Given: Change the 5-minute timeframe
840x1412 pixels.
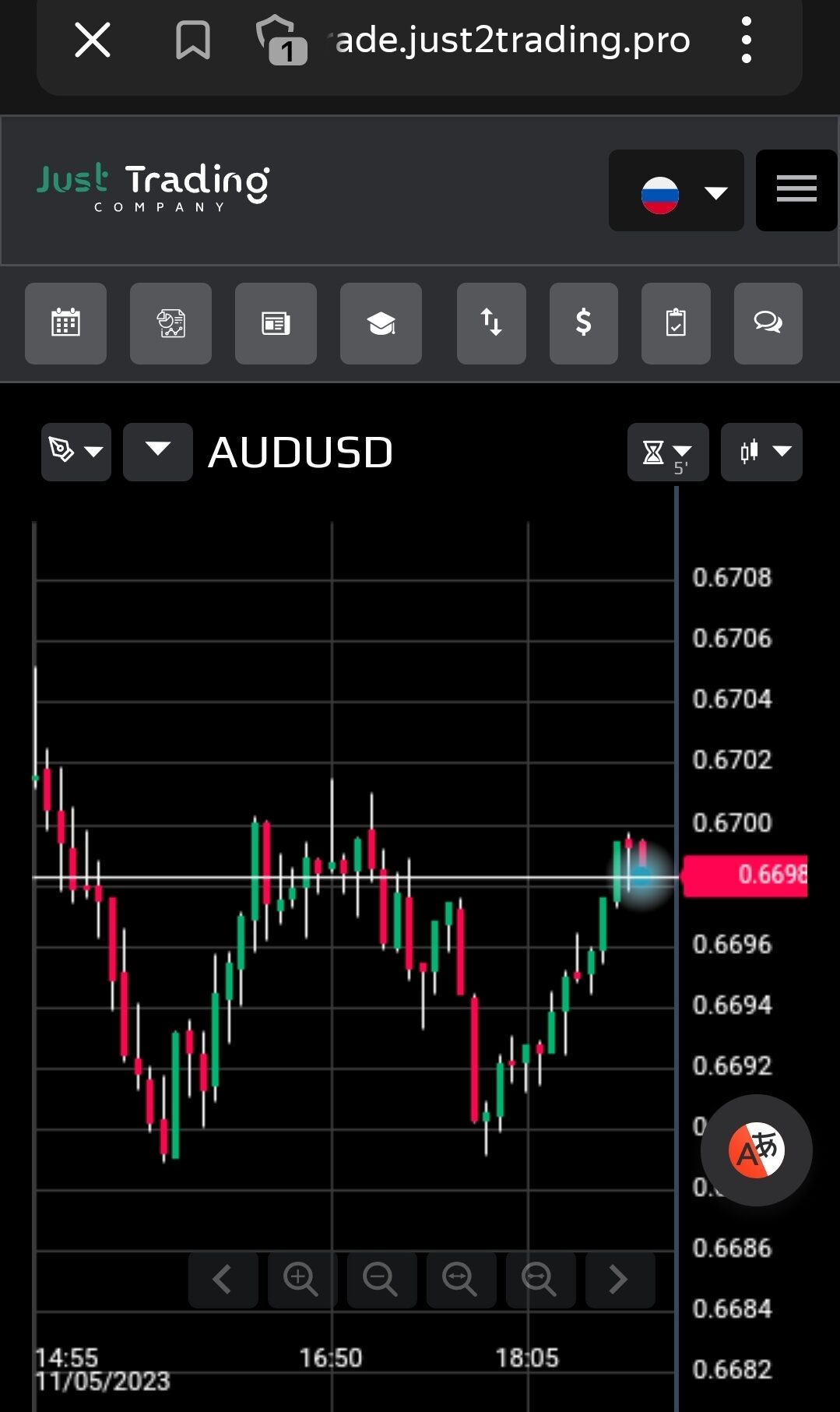Looking at the screenshot, I should [x=668, y=452].
